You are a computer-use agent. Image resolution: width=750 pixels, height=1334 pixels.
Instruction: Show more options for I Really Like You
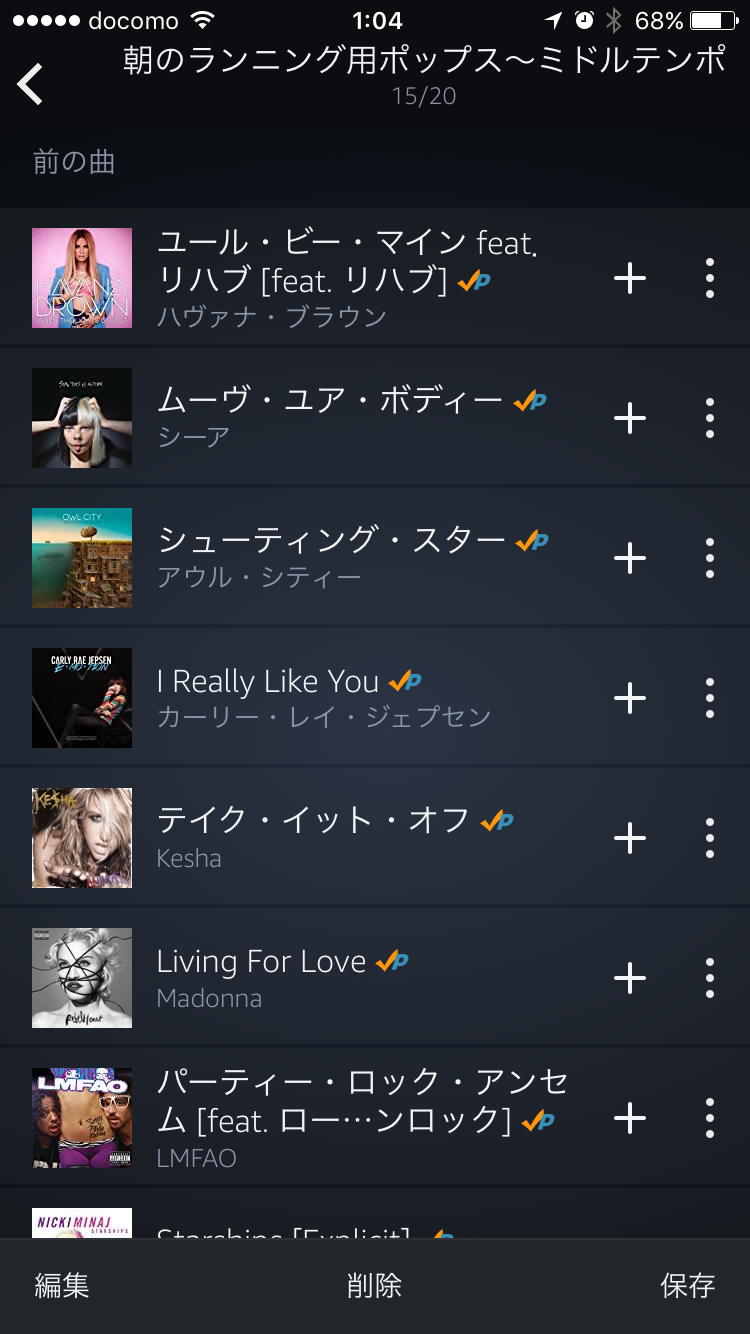[x=710, y=698]
